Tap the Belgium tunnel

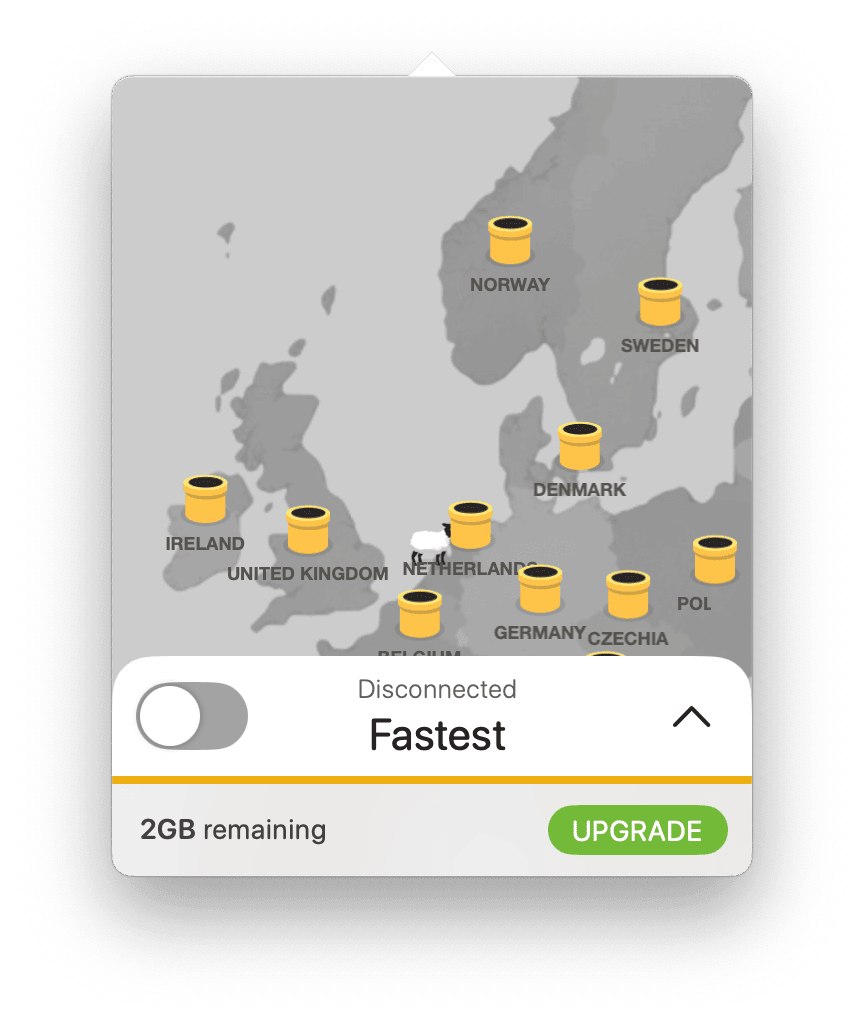coord(420,614)
